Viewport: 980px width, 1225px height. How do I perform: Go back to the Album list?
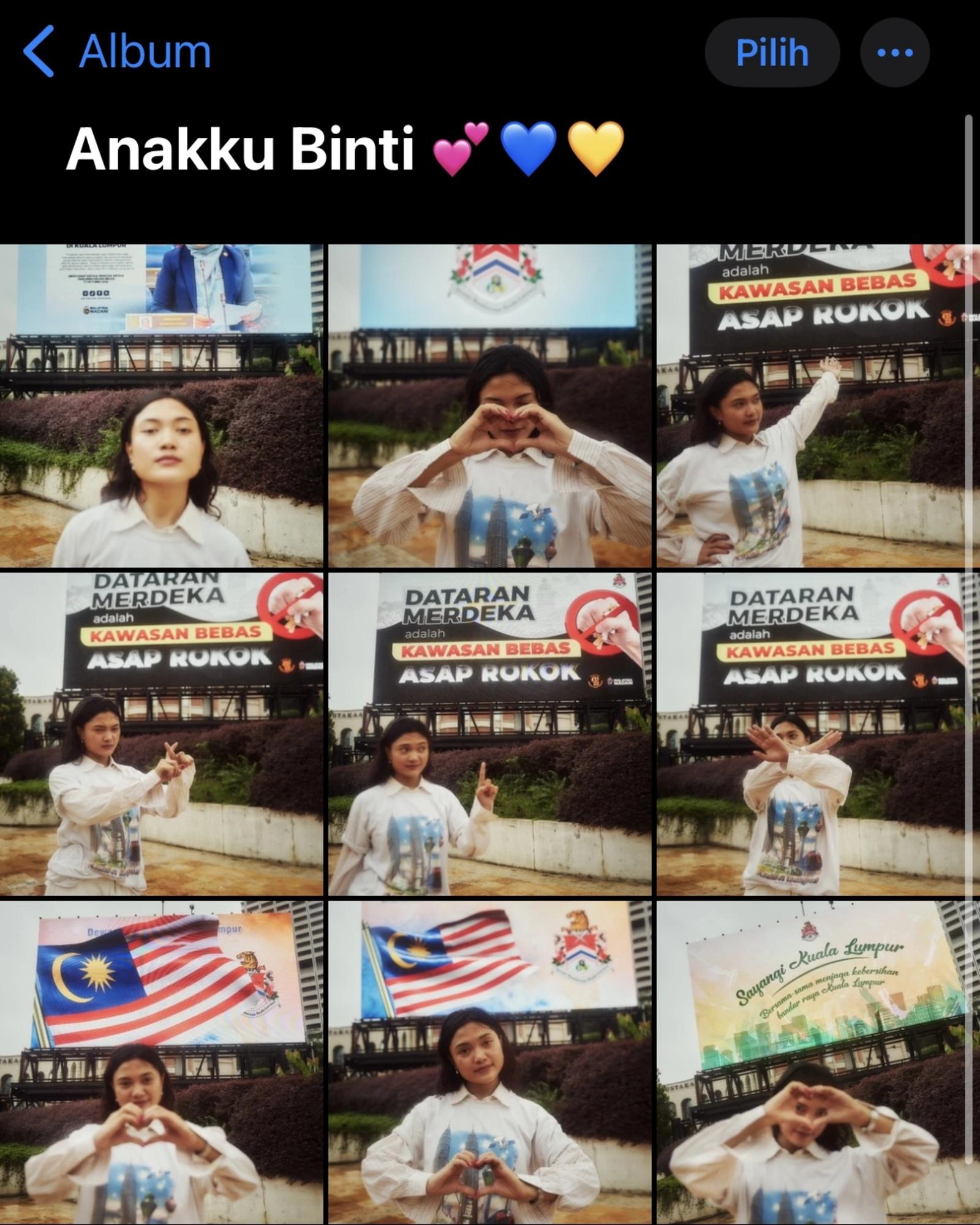pyautogui.click(x=116, y=51)
